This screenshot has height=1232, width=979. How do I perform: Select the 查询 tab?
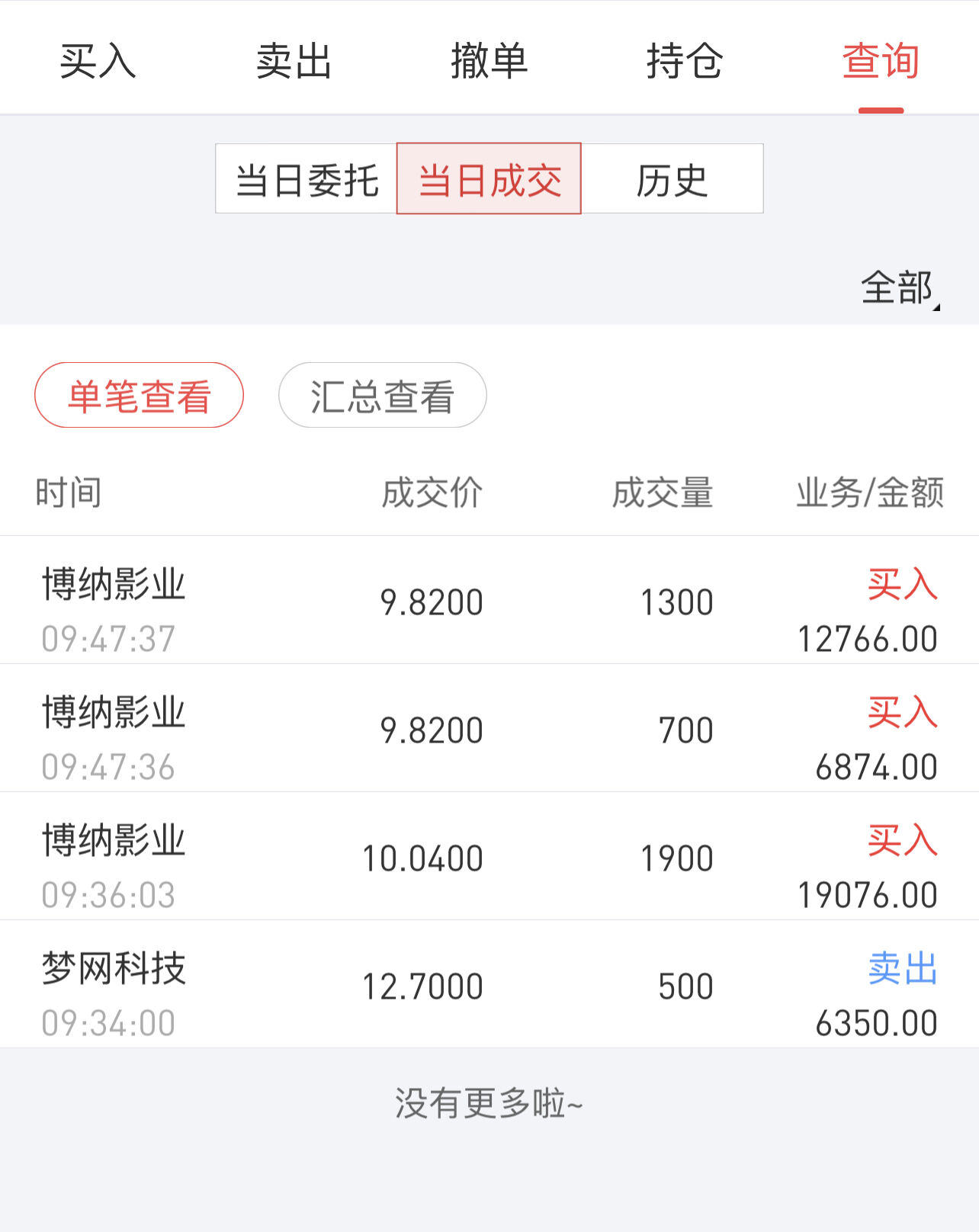880,61
